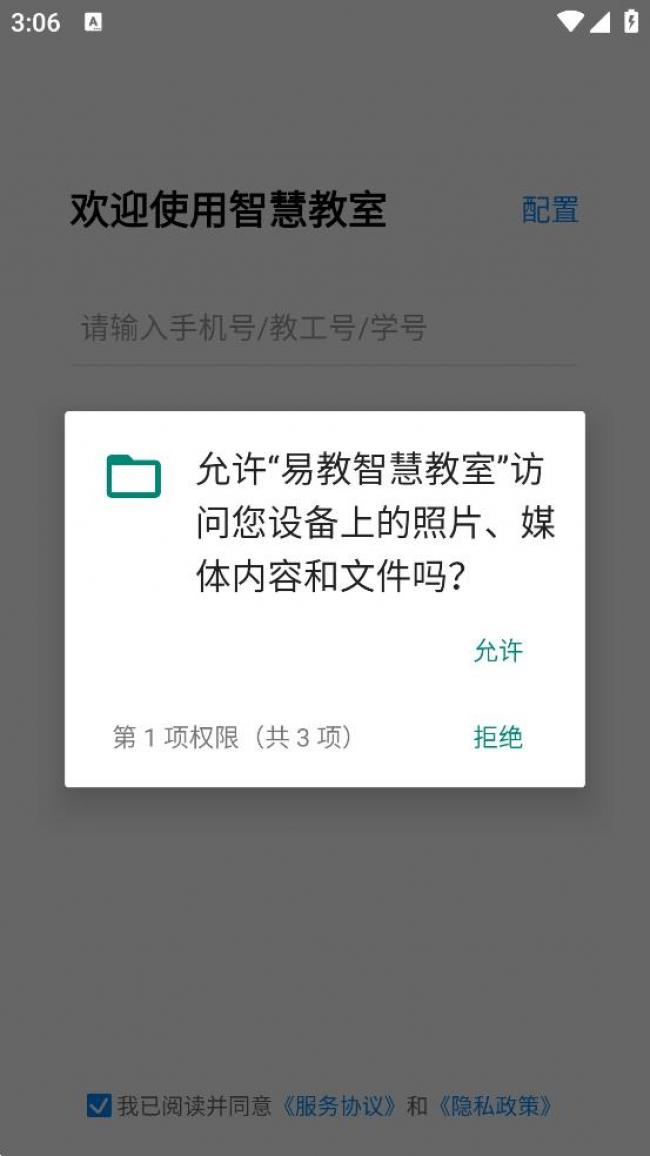Viewport: 650px width, 1156px height.
Task: Open the 《服务协议》 link
Action: 339,1106
